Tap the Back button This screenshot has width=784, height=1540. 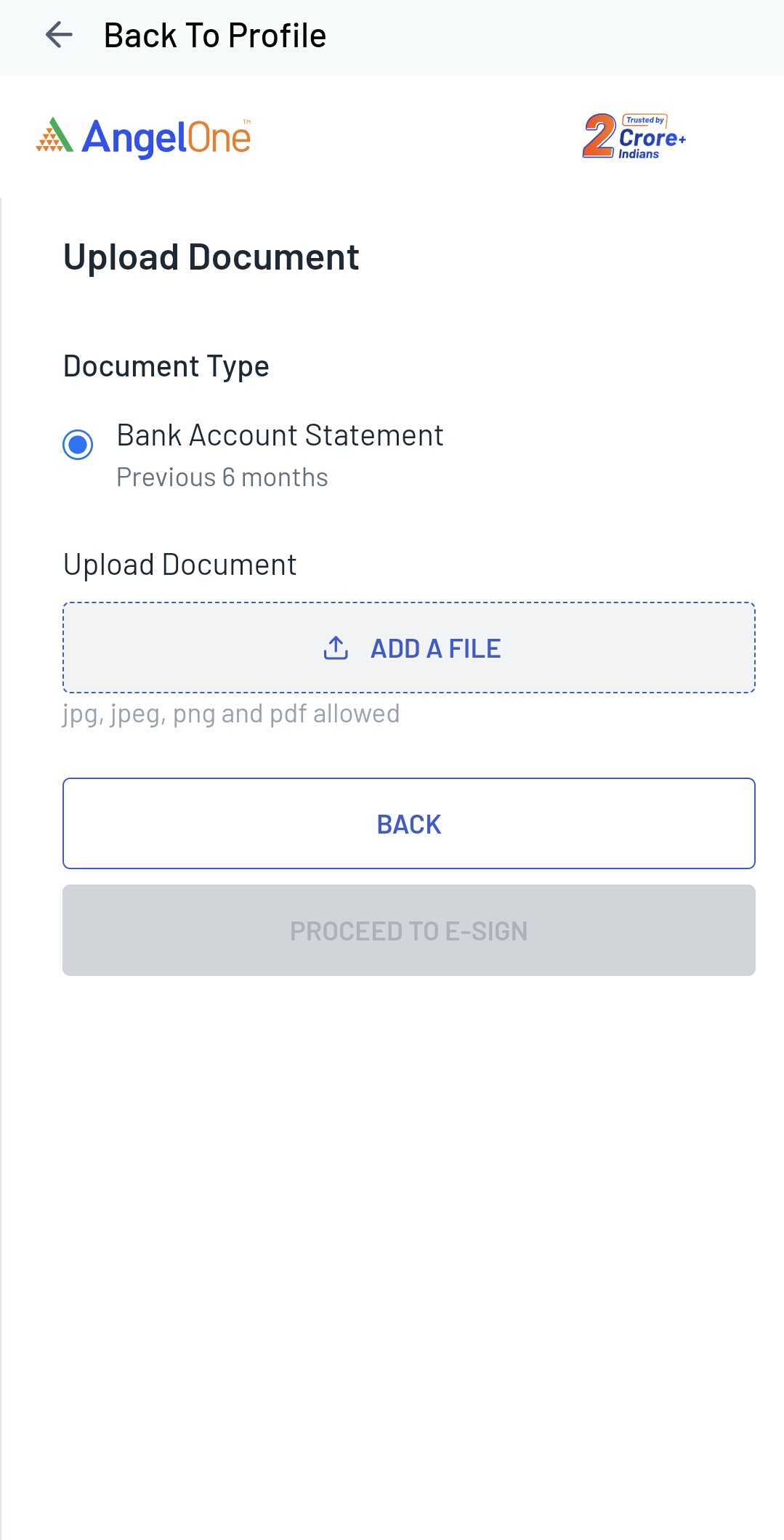409,823
